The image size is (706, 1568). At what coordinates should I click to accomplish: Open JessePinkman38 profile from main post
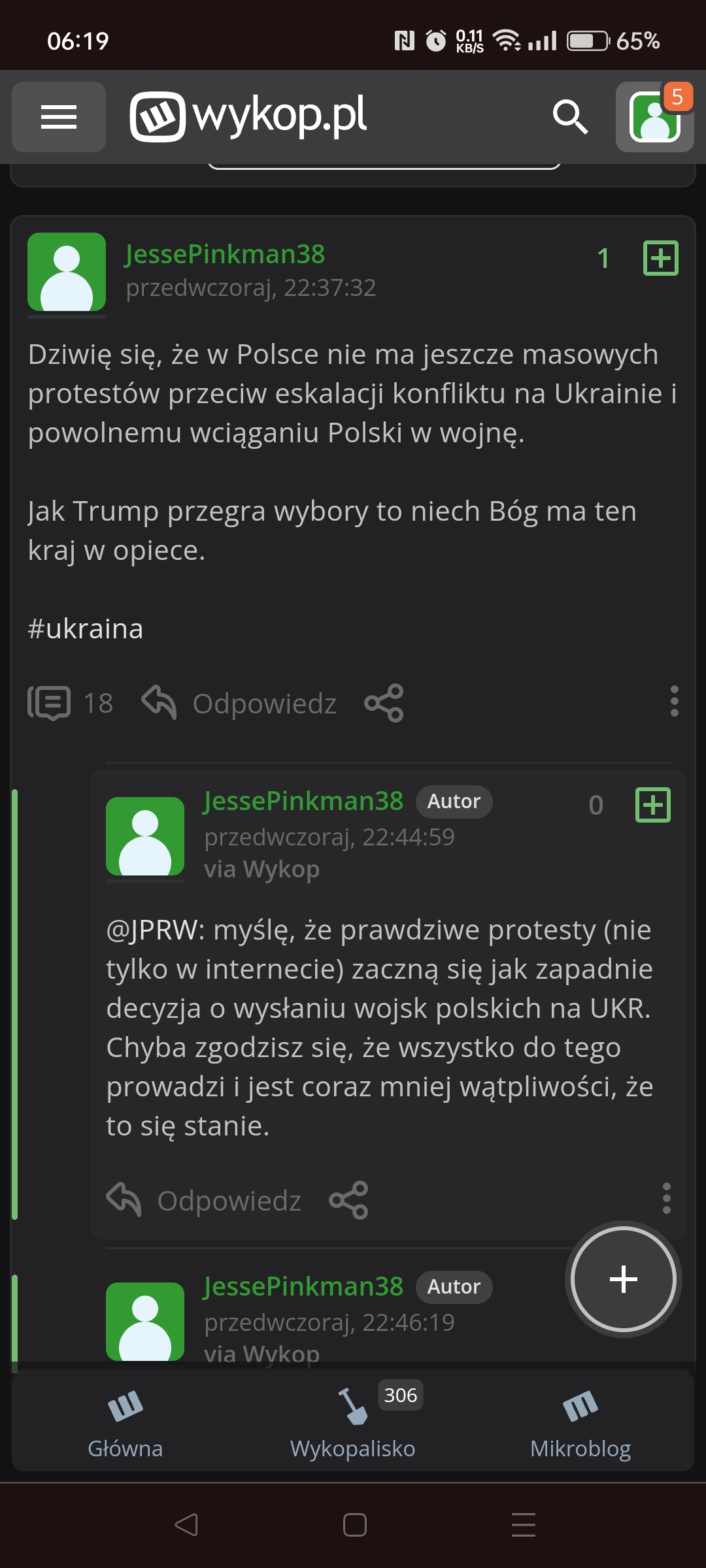(x=224, y=254)
